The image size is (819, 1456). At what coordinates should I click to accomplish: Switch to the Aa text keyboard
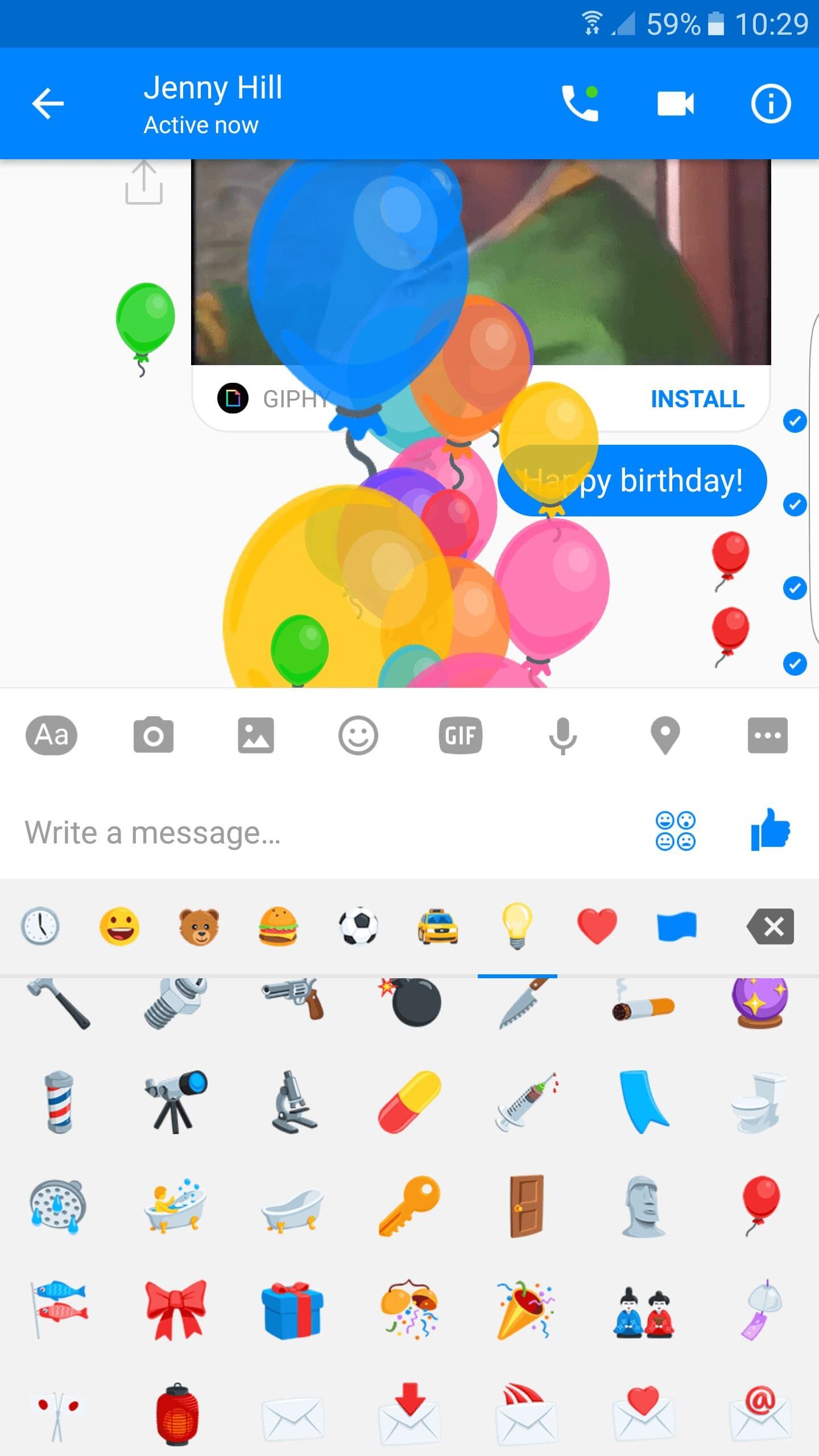coord(51,735)
